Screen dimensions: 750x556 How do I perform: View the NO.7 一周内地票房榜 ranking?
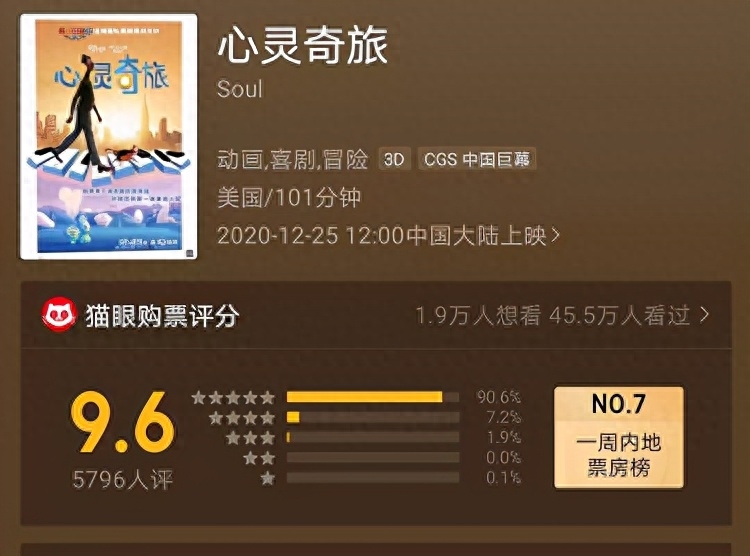(619, 437)
